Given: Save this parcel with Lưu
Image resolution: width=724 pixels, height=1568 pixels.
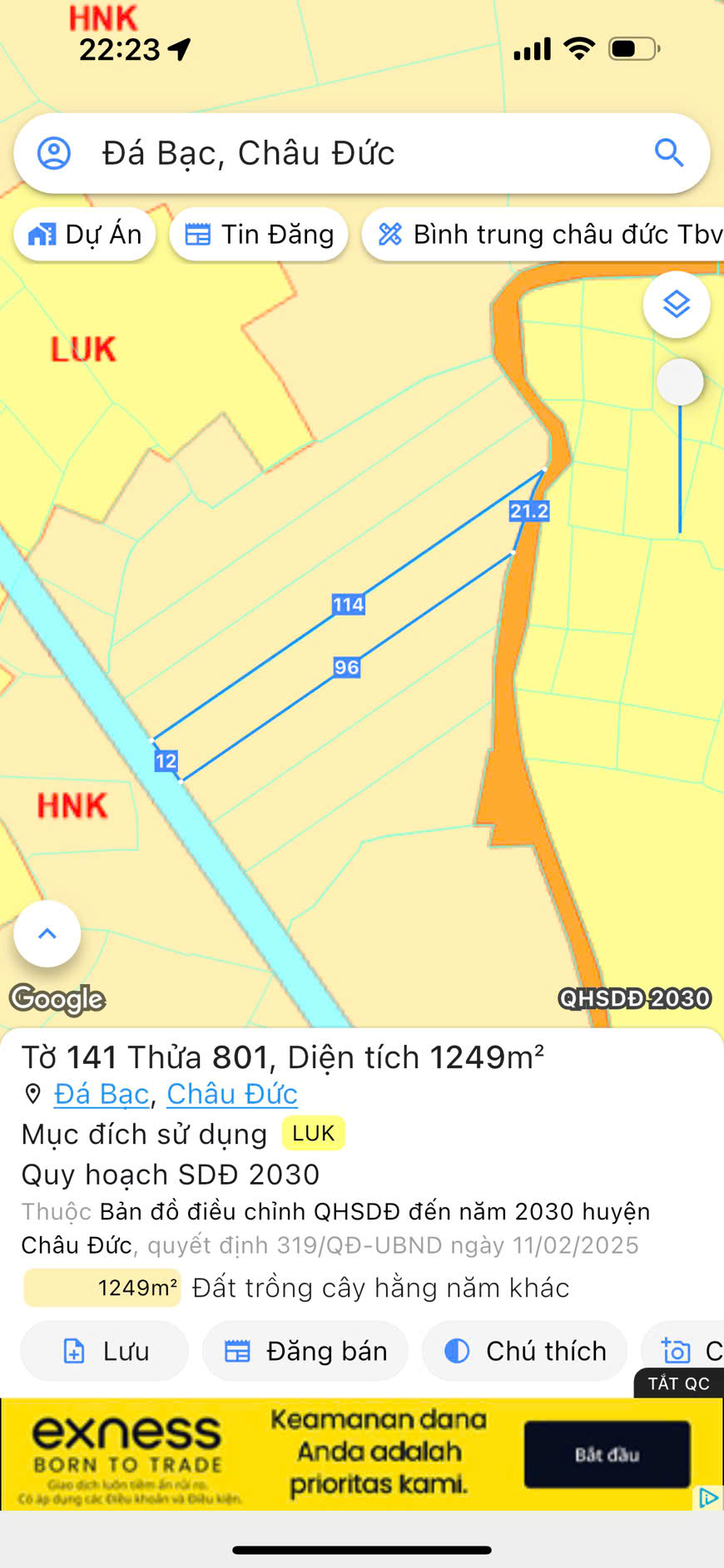Looking at the screenshot, I should pyautogui.click(x=105, y=1351).
